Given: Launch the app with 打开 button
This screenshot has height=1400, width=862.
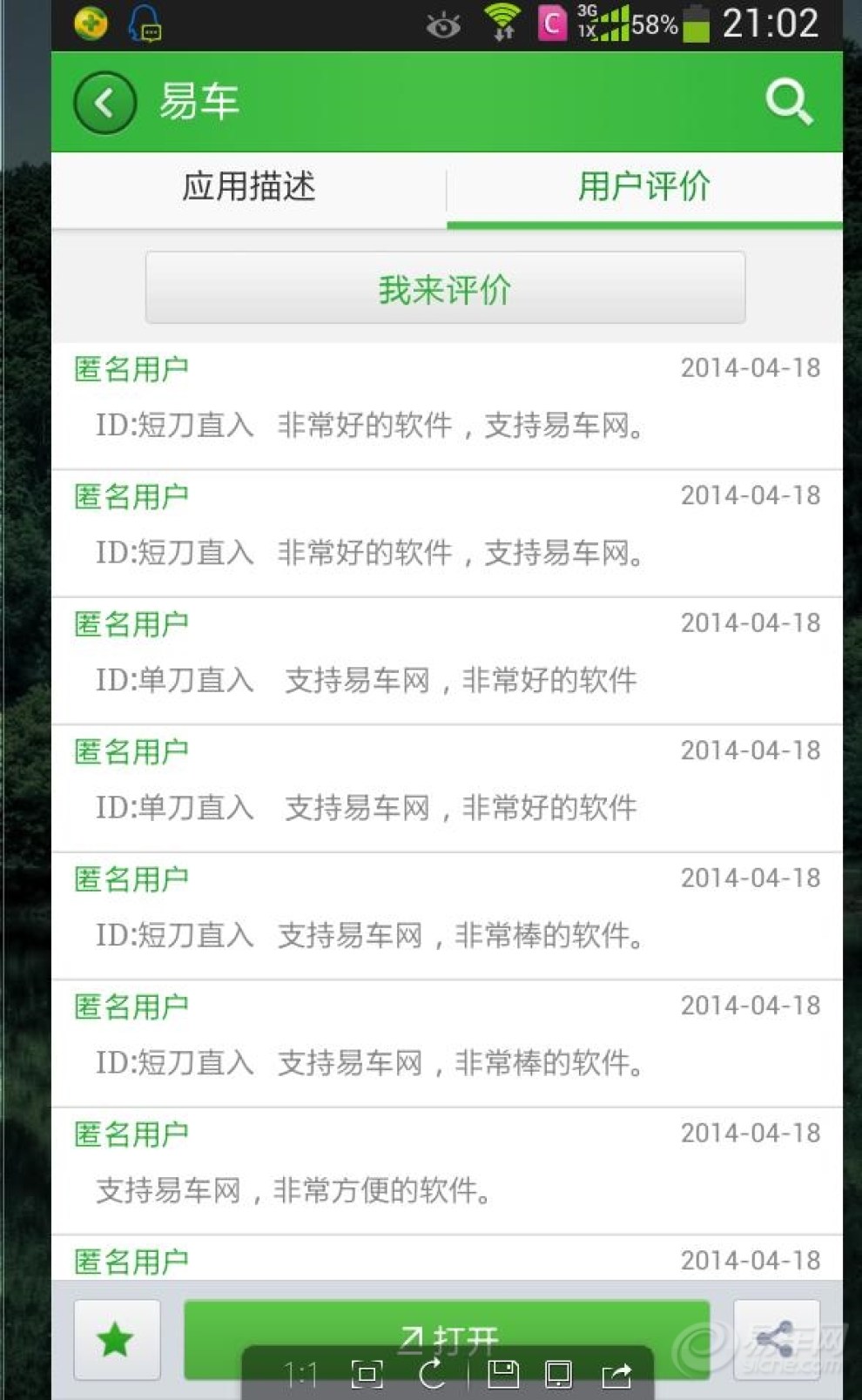Looking at the screenshot, I should [x=447, y=1322].
